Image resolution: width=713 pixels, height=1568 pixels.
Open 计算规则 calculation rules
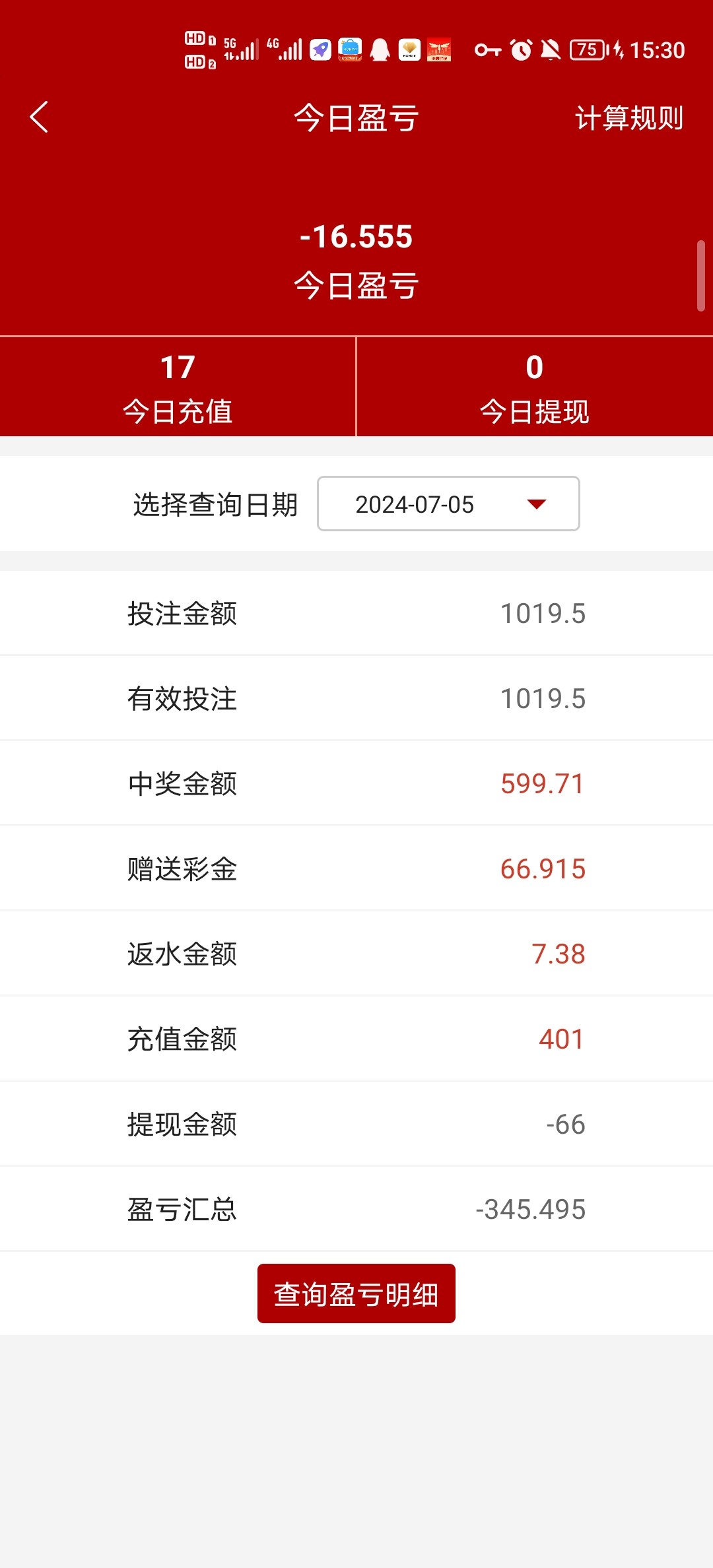pos(628,118)
